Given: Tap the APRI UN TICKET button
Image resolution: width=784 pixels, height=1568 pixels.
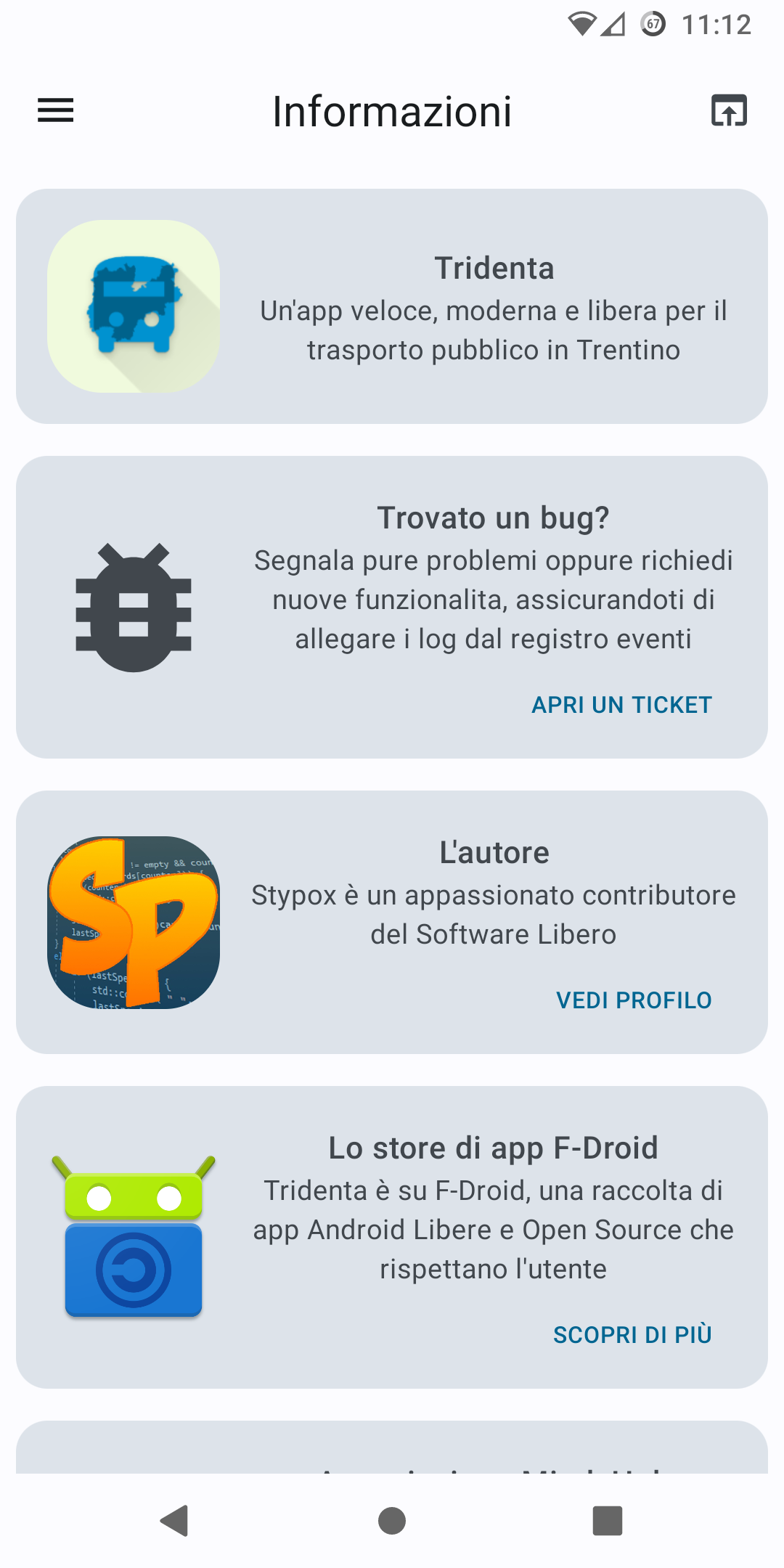Looking at the screenshot, I should [x=622, y=705].
